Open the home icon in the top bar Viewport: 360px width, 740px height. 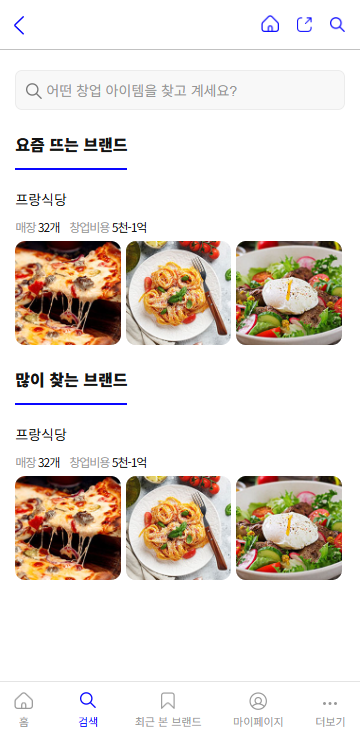[270, 24]
